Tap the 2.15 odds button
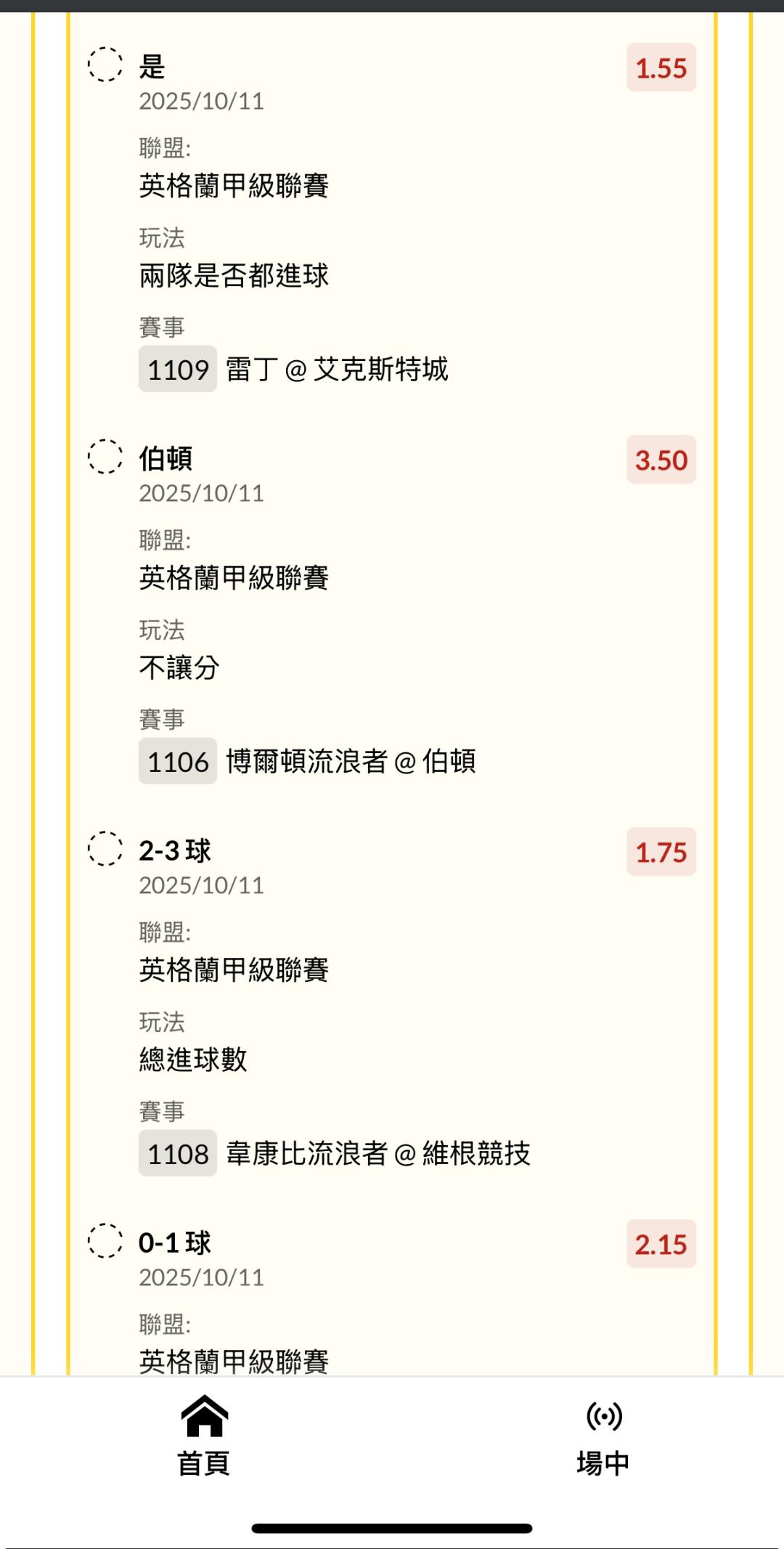This screenshot has height=1549, width=784. tap(661, 1245)
